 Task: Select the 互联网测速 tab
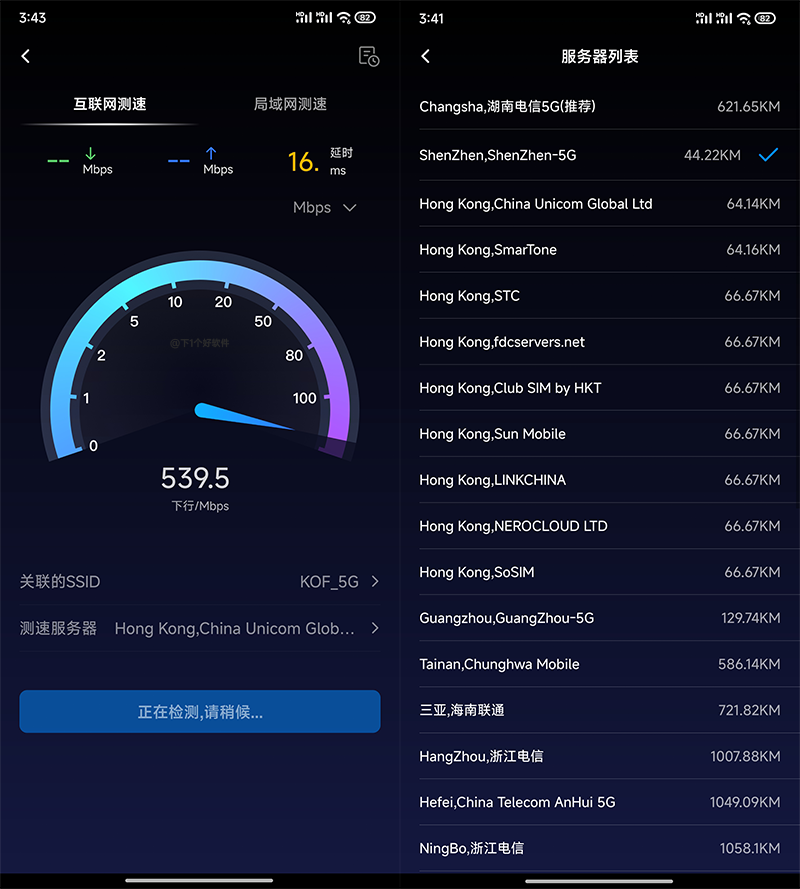pyautogui.click(x=110, y=104)
